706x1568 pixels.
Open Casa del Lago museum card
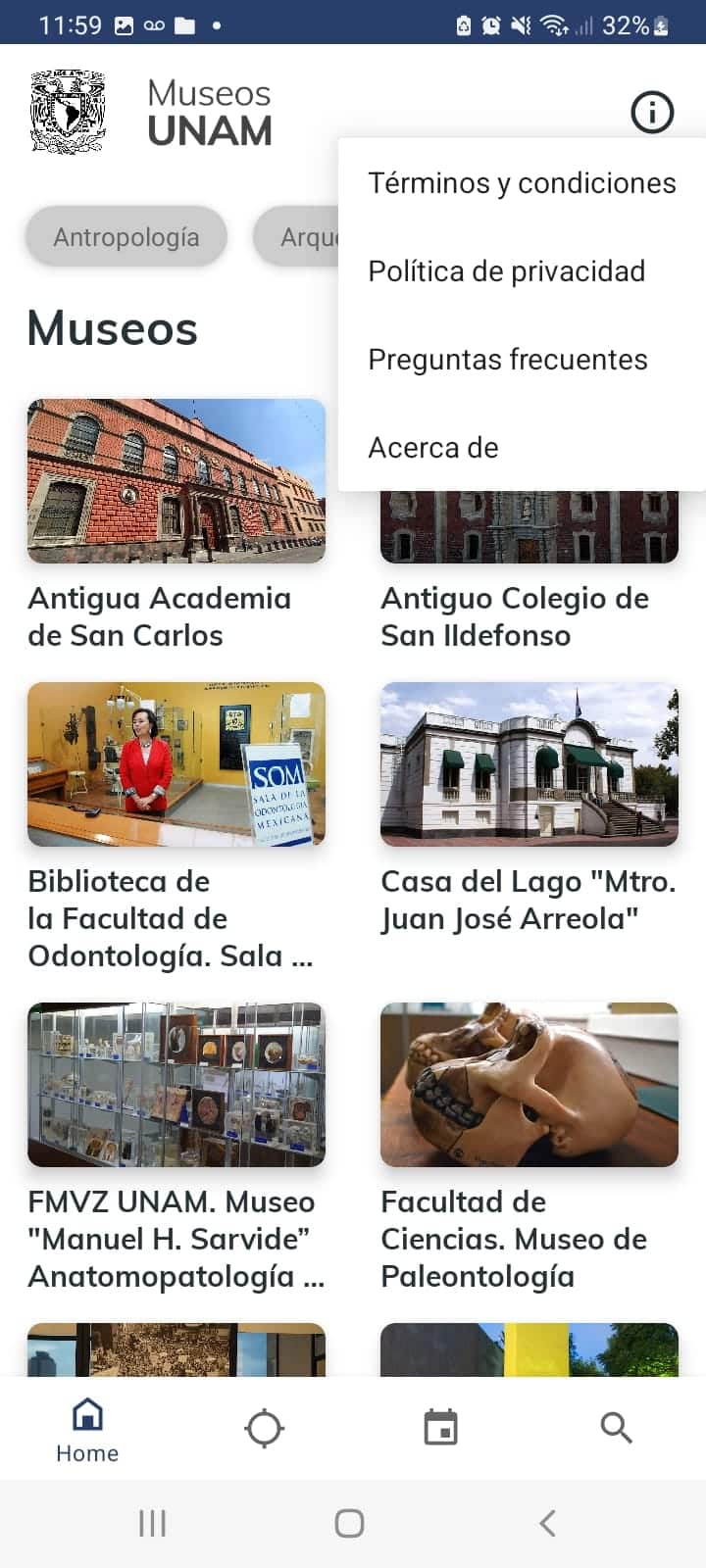pyautogui.click(x=529, y=764)
